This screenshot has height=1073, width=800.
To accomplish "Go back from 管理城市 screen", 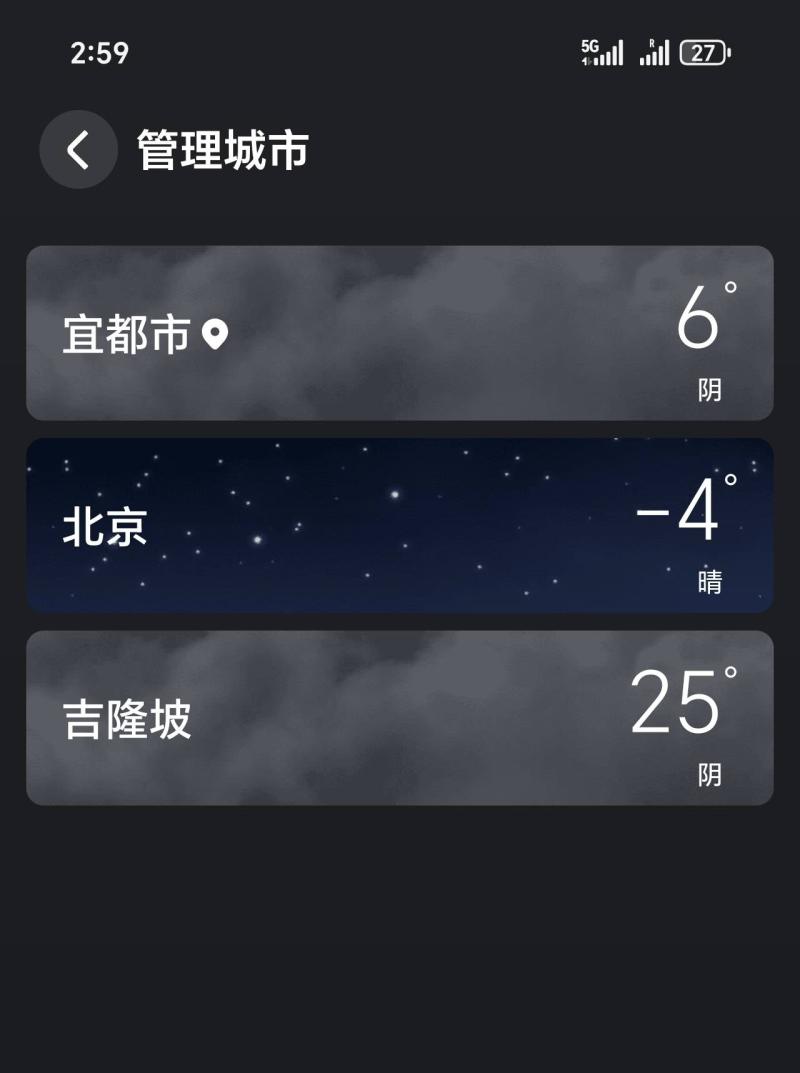I will [78, 150].
